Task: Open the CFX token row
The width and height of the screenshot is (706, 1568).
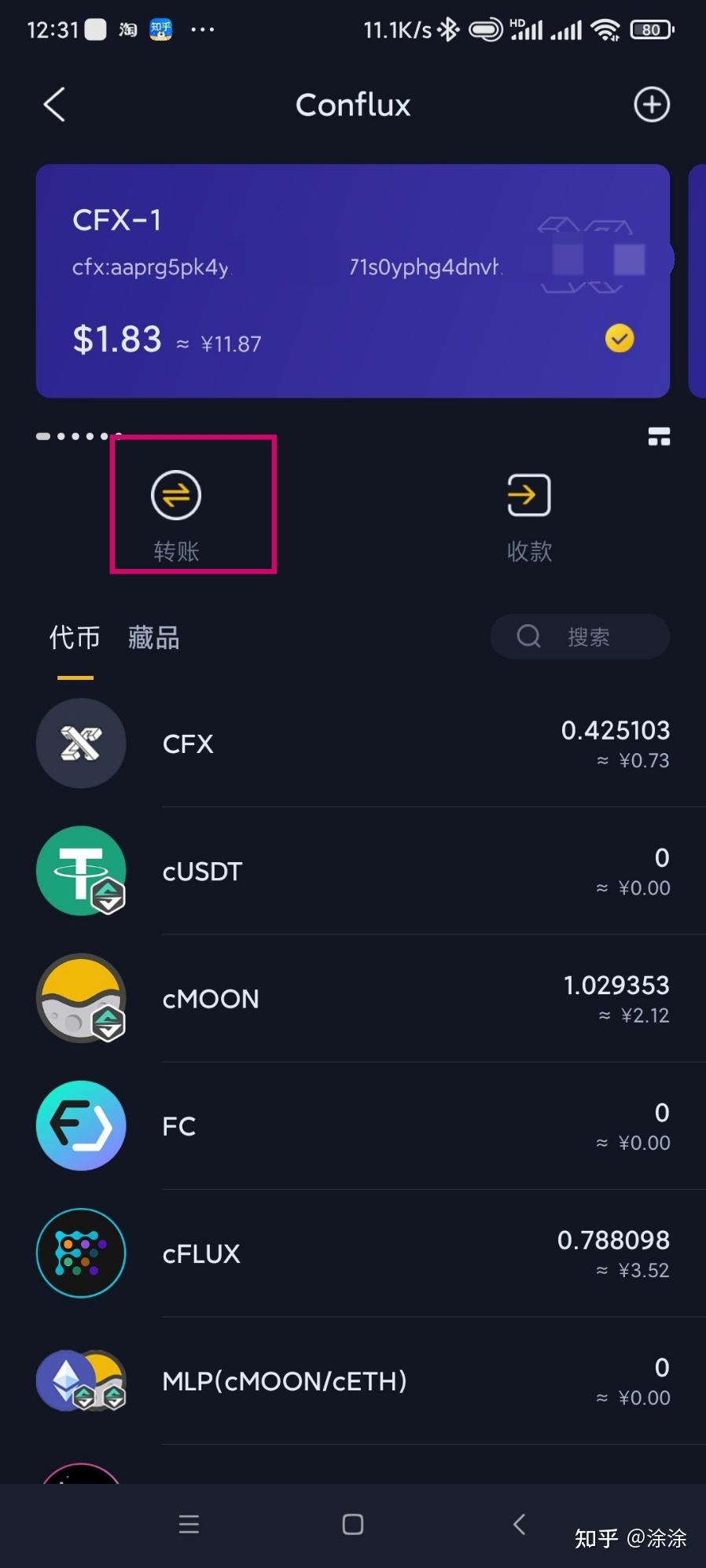Action: pyautogui.click(x=354, y=744)
